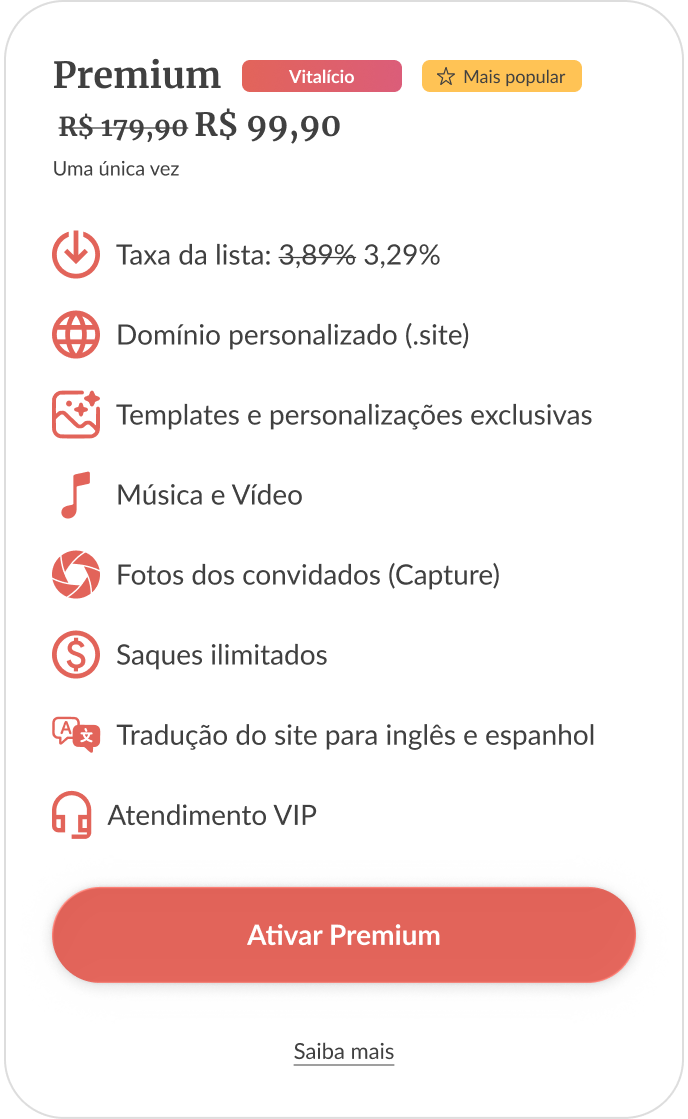The image size is (688, 1119).
Task: Open the Saiba mais link
Action: pos(344,1052)
